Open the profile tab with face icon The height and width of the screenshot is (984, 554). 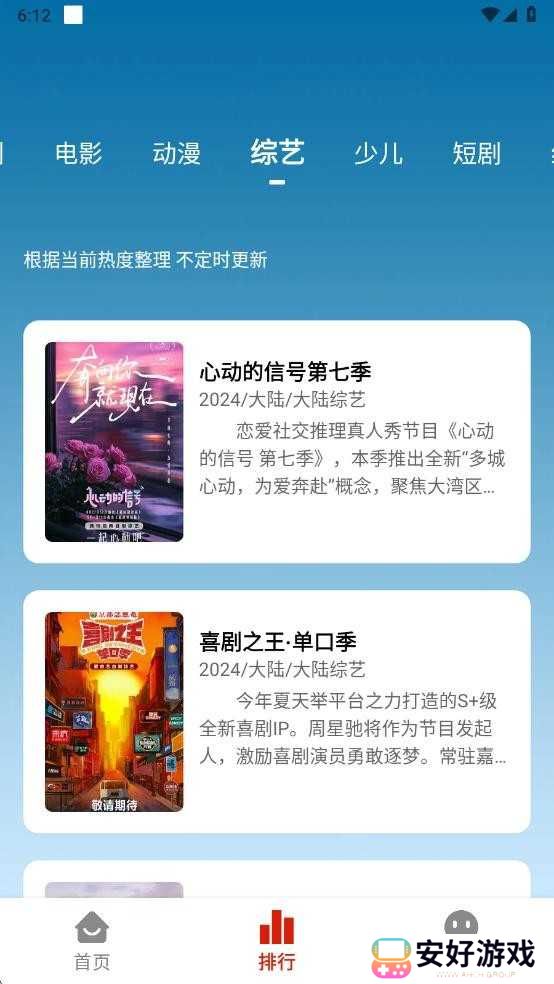[461, 926]
